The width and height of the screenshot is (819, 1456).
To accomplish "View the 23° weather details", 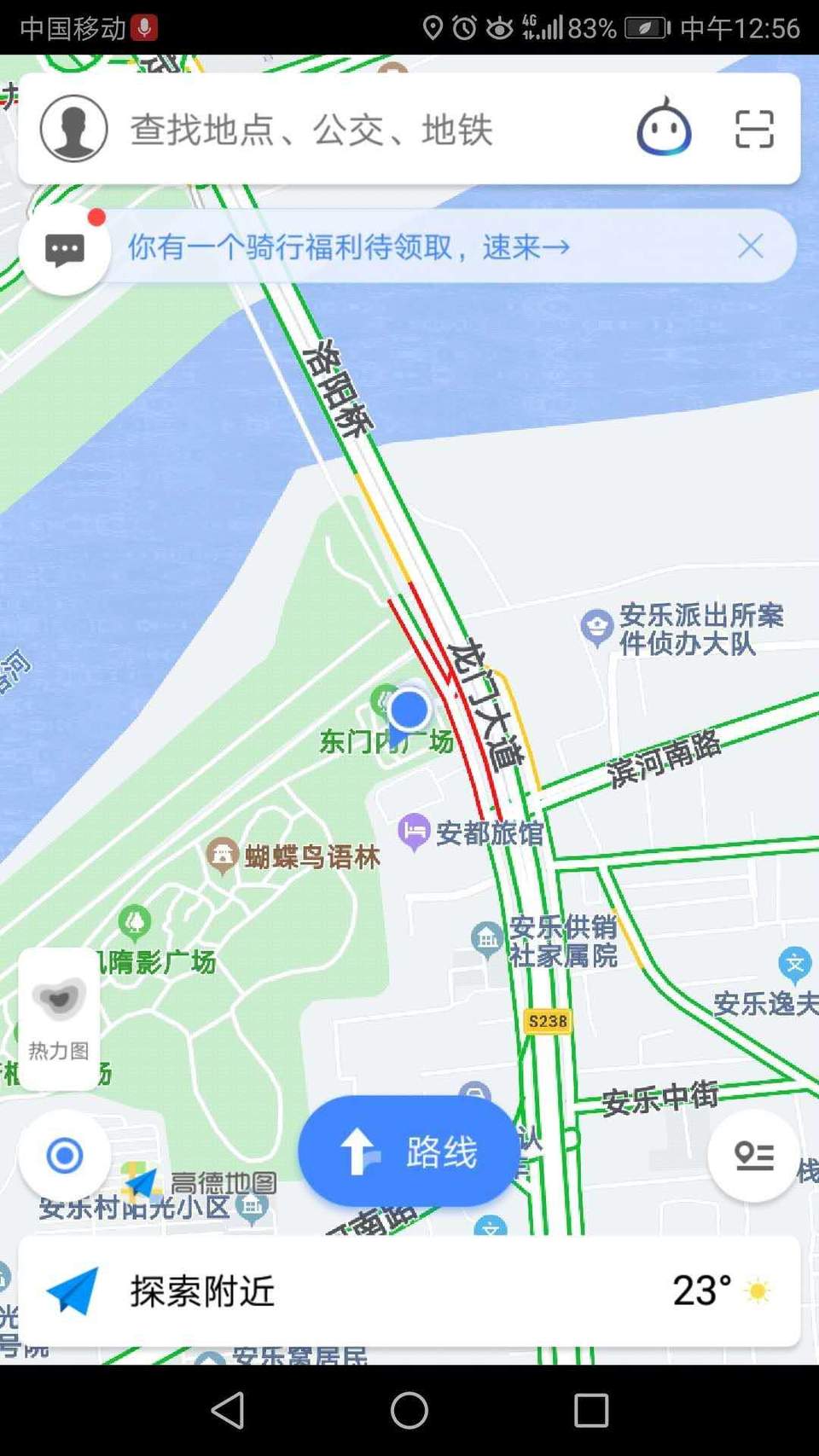I will (720, 1291).
